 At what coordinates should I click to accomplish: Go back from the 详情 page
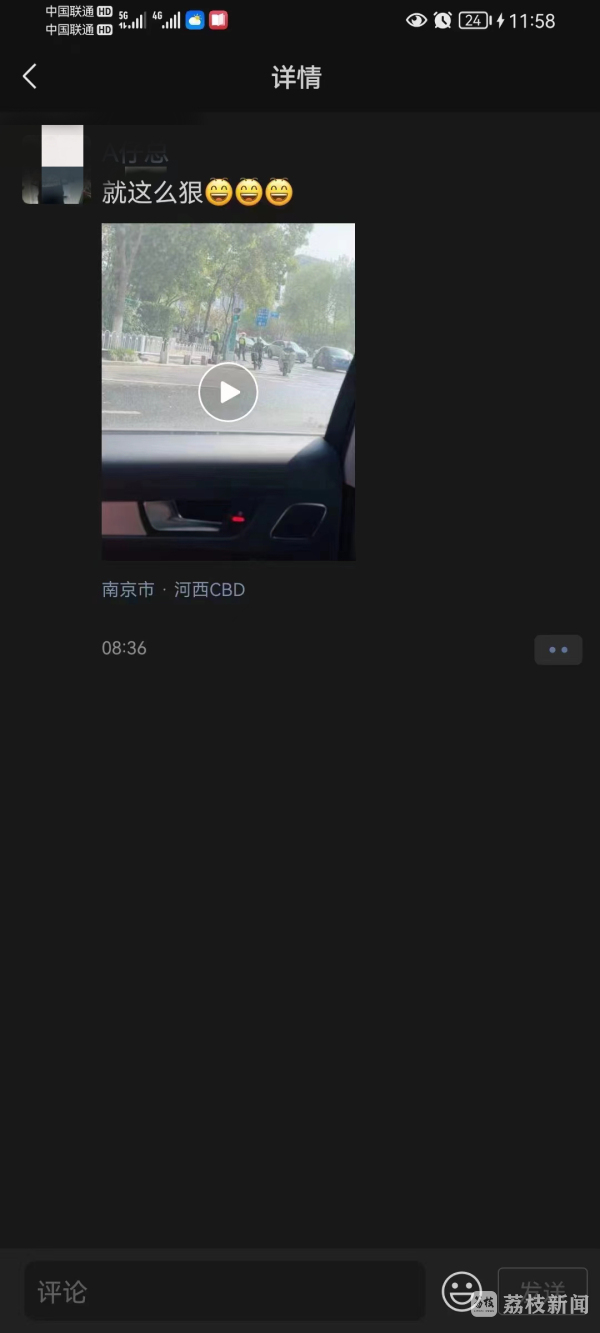(30, 77)
